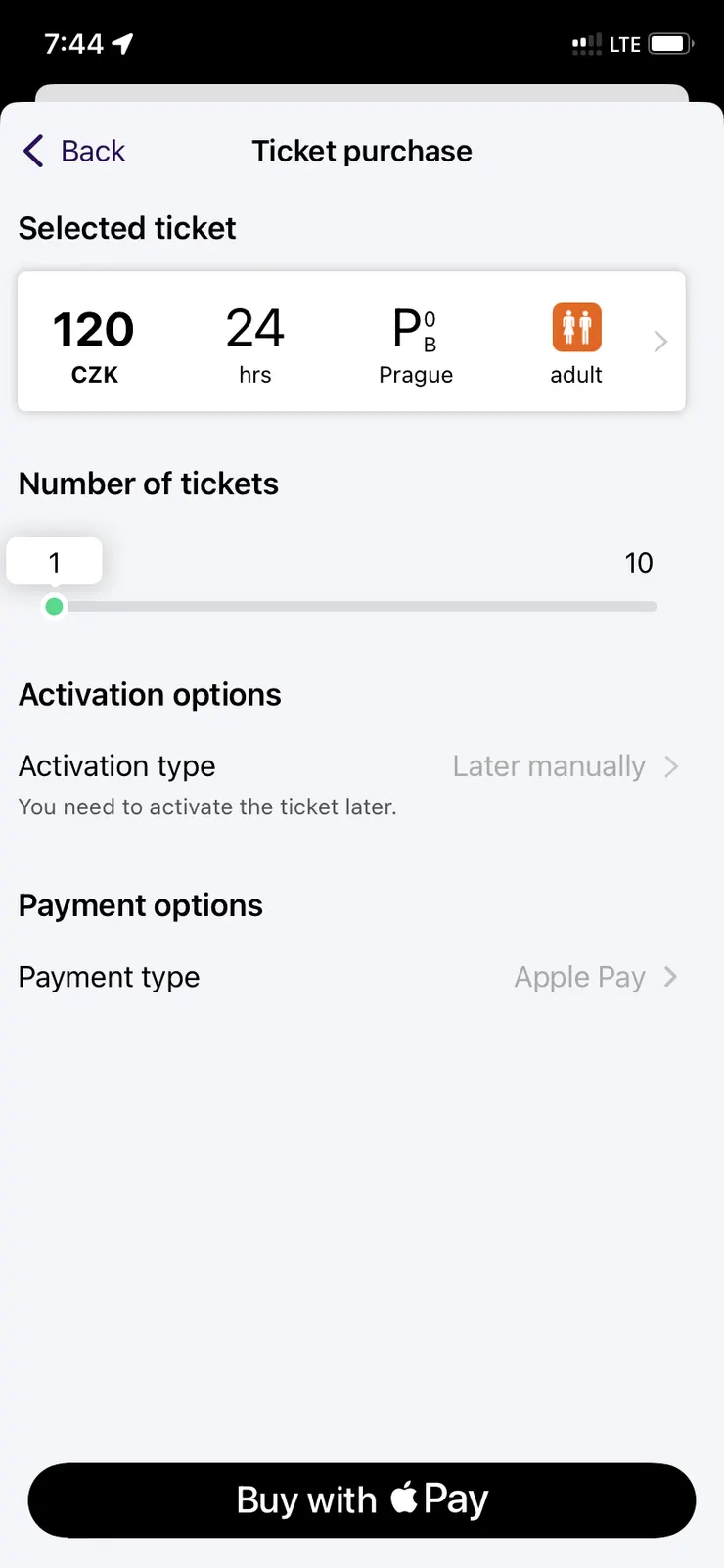Tap the ticket quantity slider handle

(x=54, y=606)
